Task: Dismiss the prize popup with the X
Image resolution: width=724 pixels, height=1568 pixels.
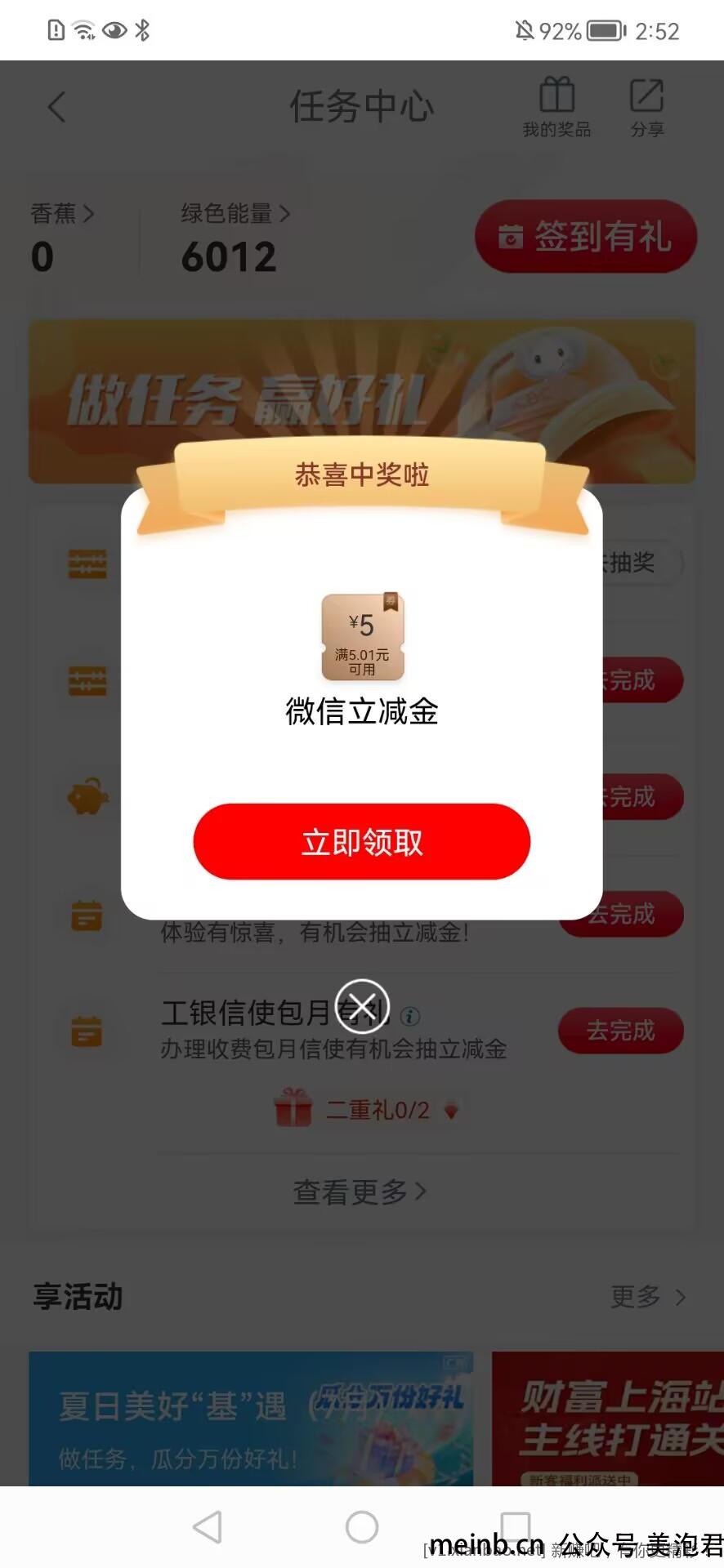Action: pyautogui.click(x=362, y=1006)
